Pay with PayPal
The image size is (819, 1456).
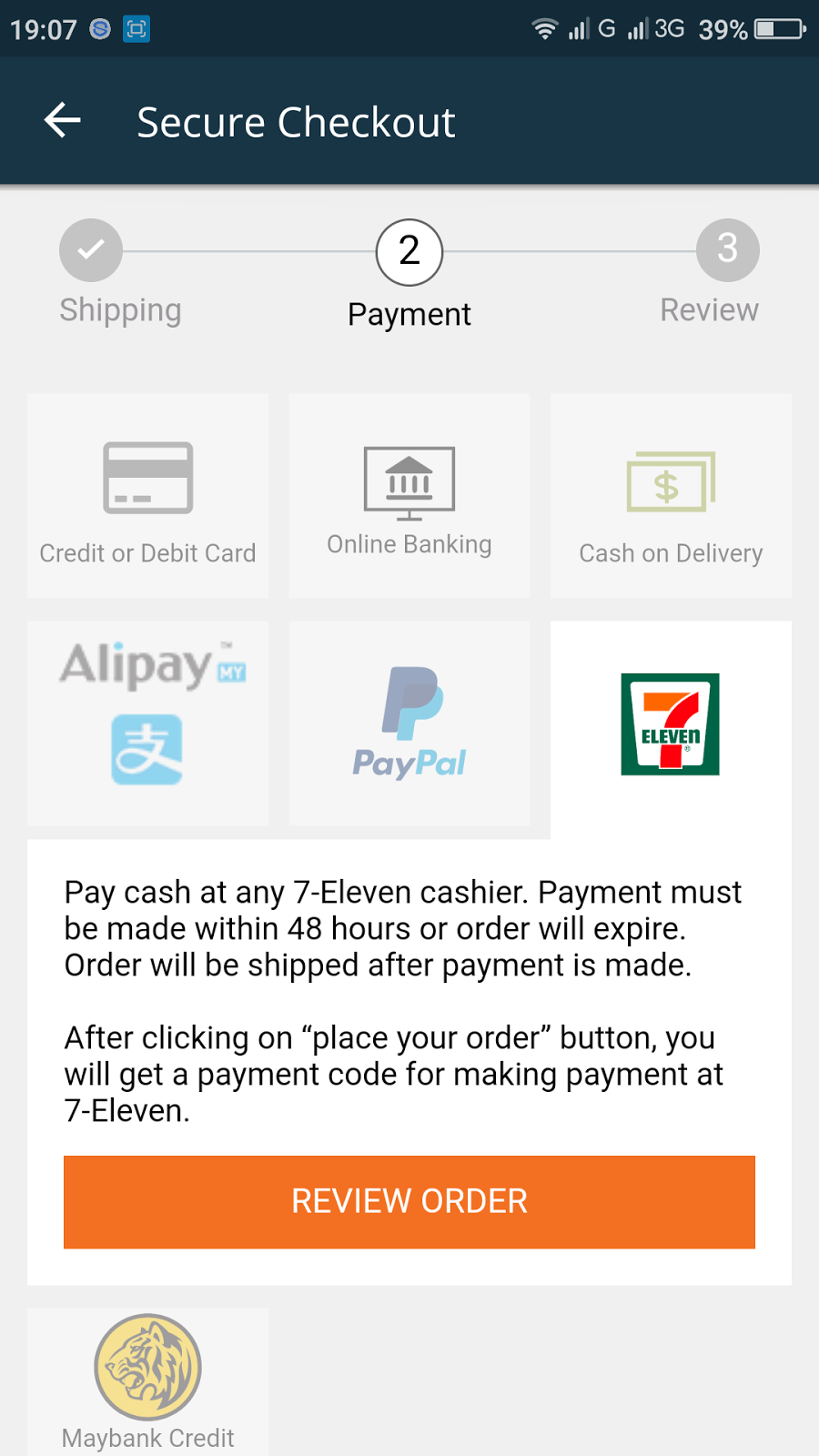tap(409, 723)
